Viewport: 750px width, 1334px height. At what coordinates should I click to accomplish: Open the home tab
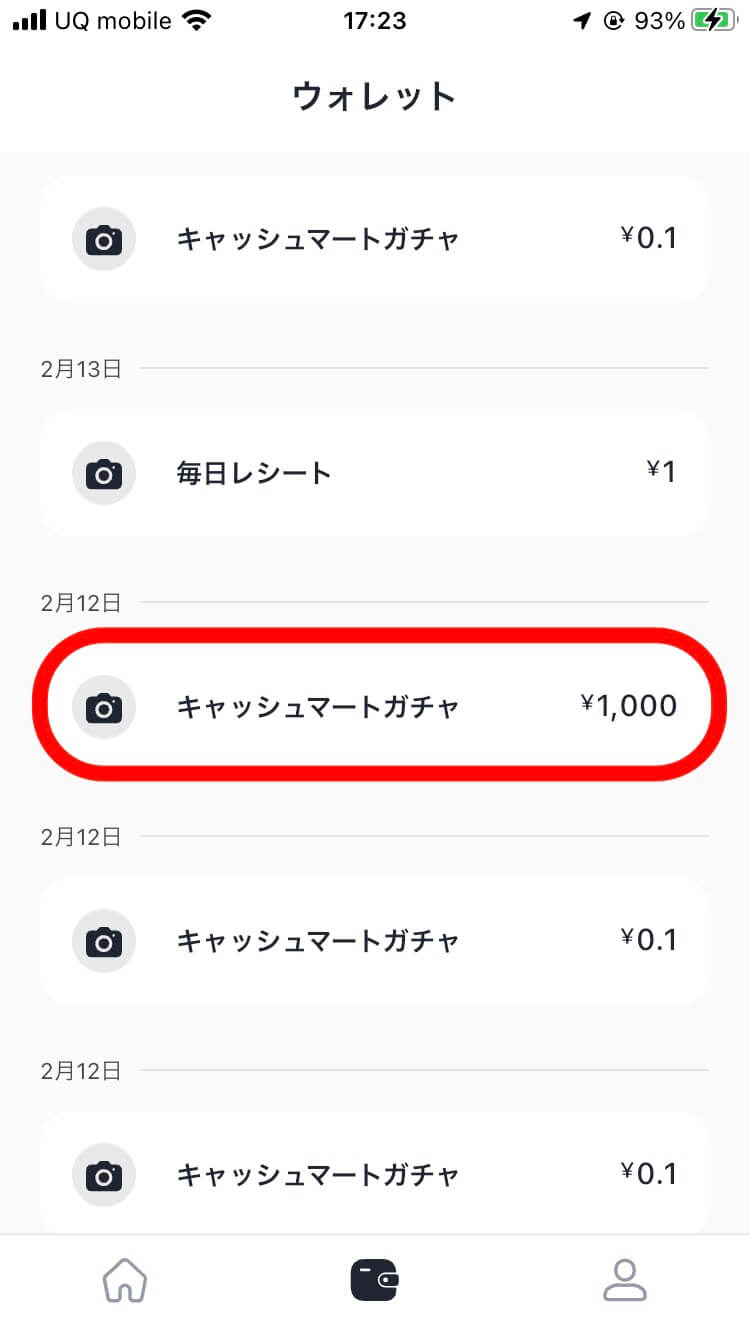125,1280
